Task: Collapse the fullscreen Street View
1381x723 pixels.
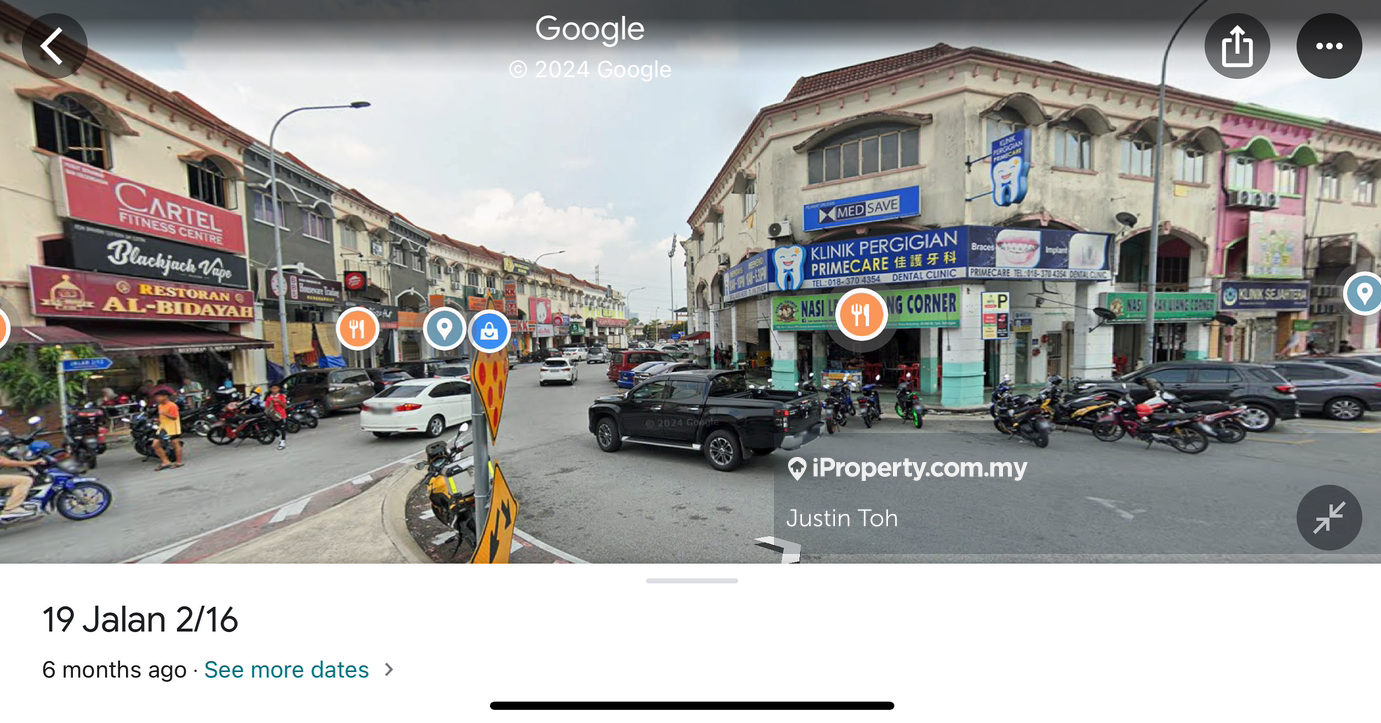Action: pos(1329,518)
